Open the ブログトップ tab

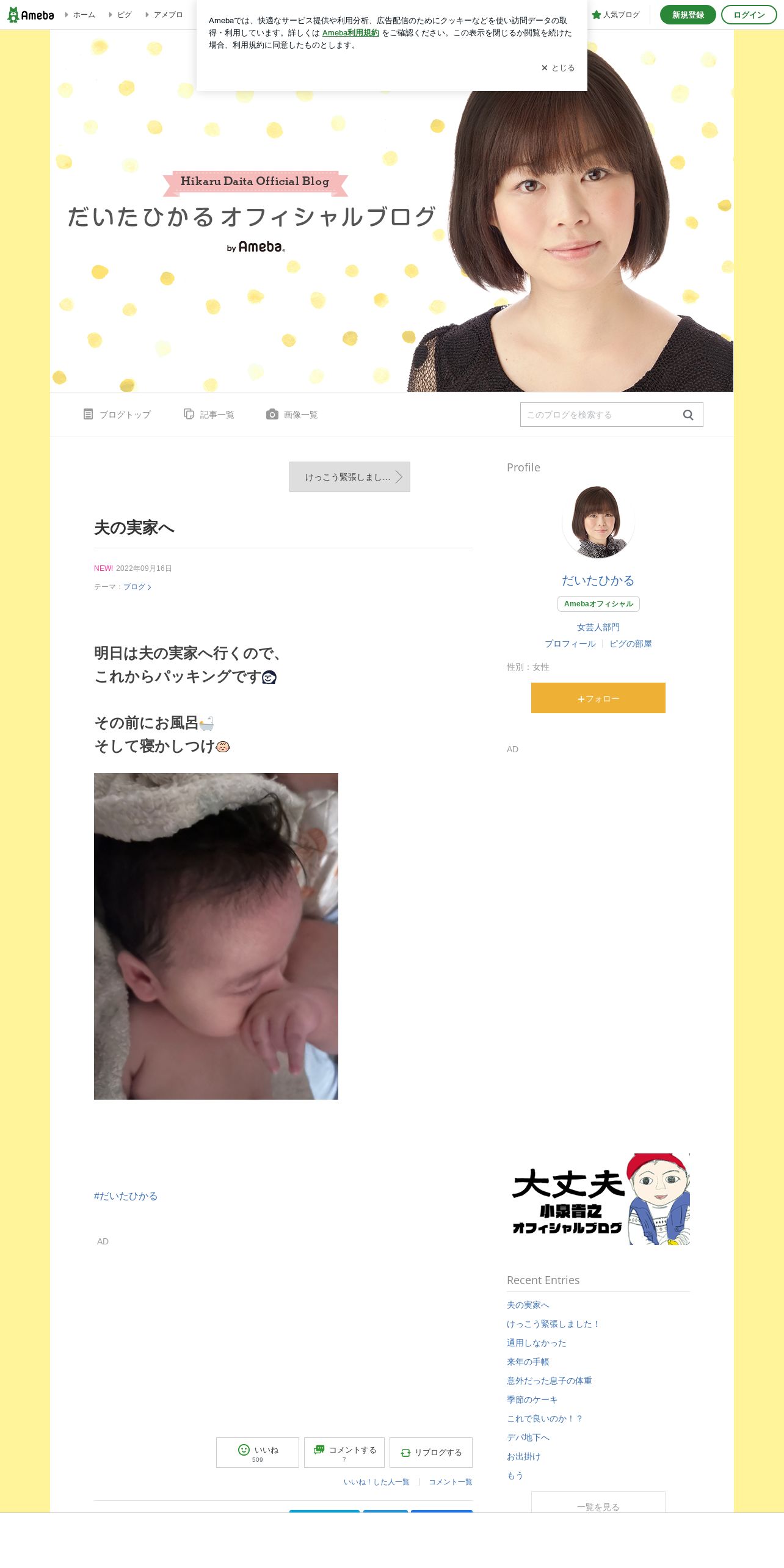[117, 415]
